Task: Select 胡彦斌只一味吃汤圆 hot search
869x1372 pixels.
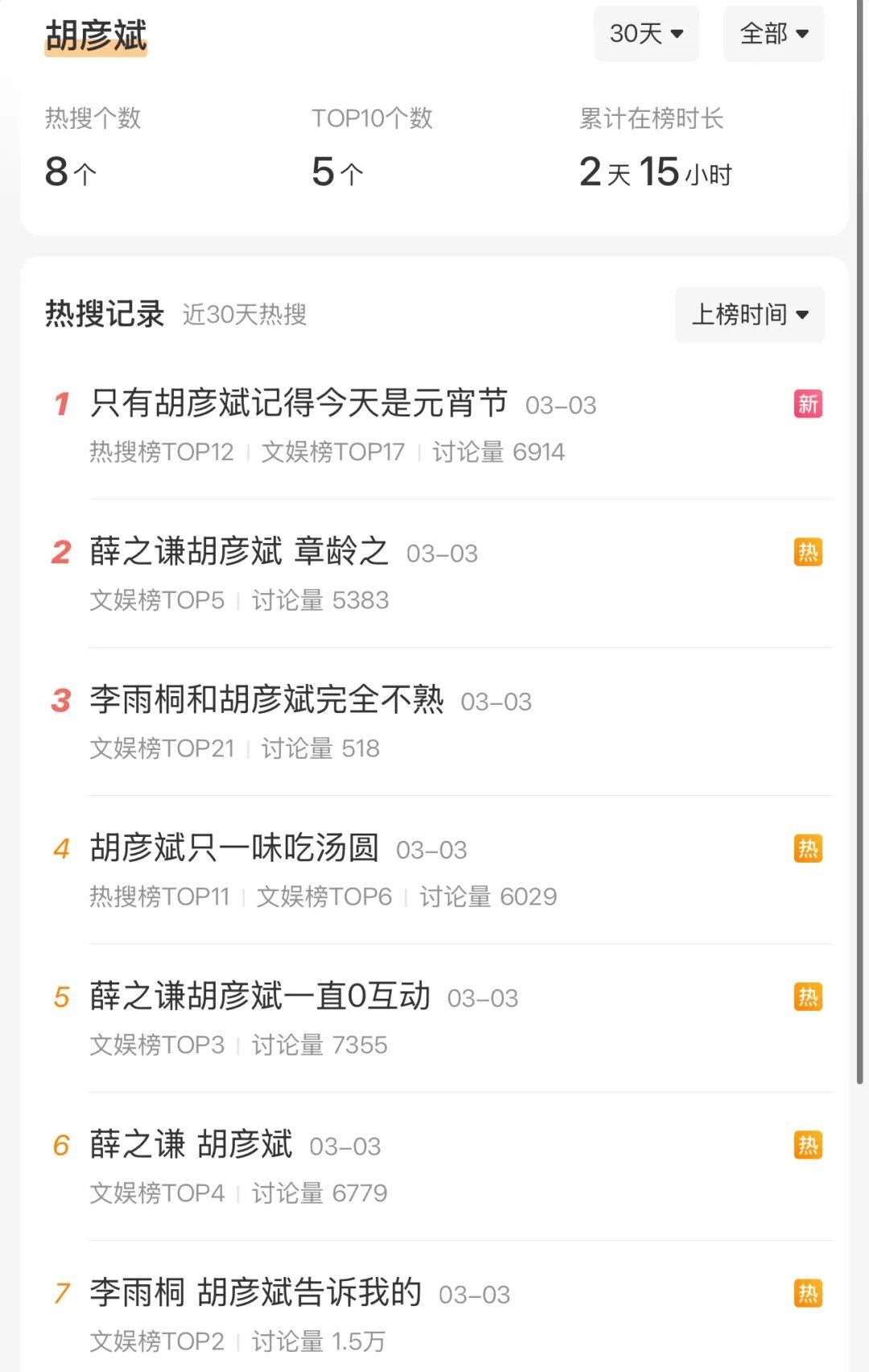Action: 234,848
